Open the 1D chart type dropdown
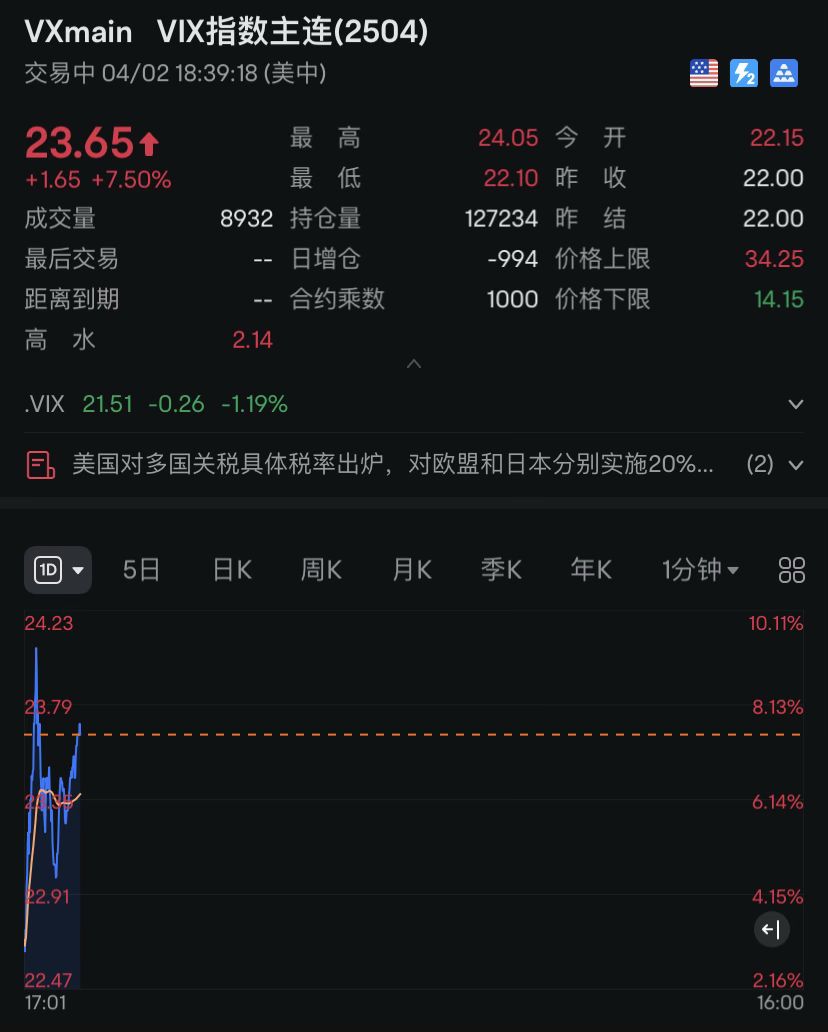The width and height of the screenshot is (828, 1032). pyautogui.click(x=58, y=570)
